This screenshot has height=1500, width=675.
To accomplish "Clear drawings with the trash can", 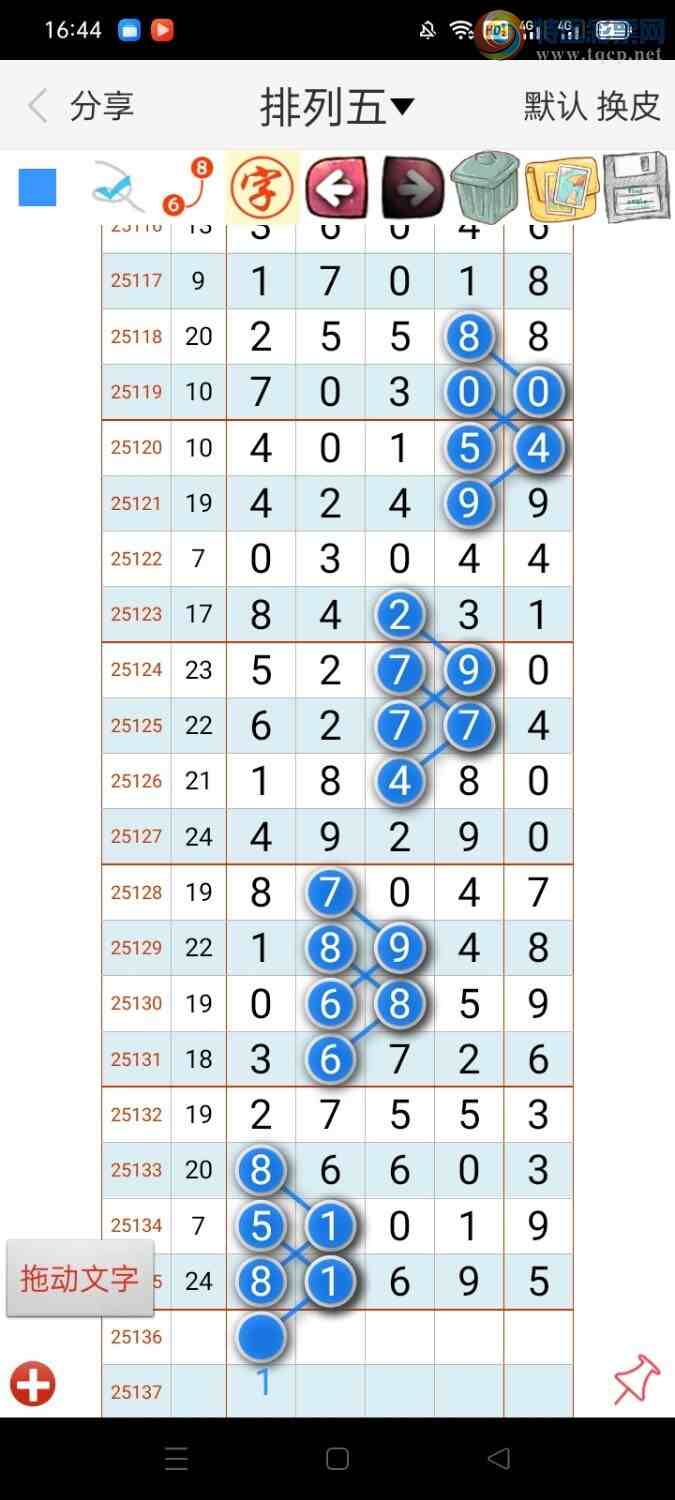I will click(485, 187).
